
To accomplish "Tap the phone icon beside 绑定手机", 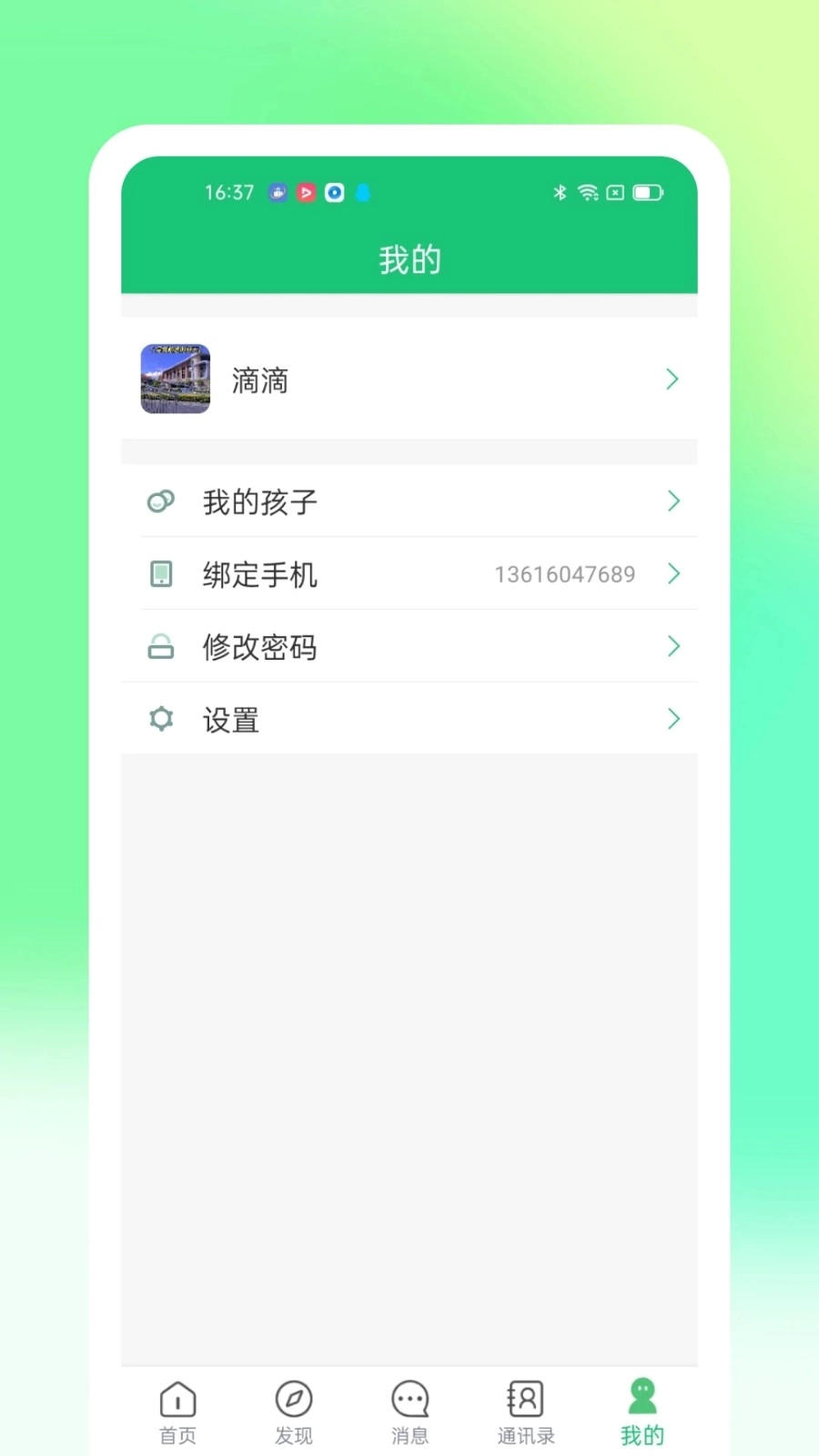I will [161, 573].
